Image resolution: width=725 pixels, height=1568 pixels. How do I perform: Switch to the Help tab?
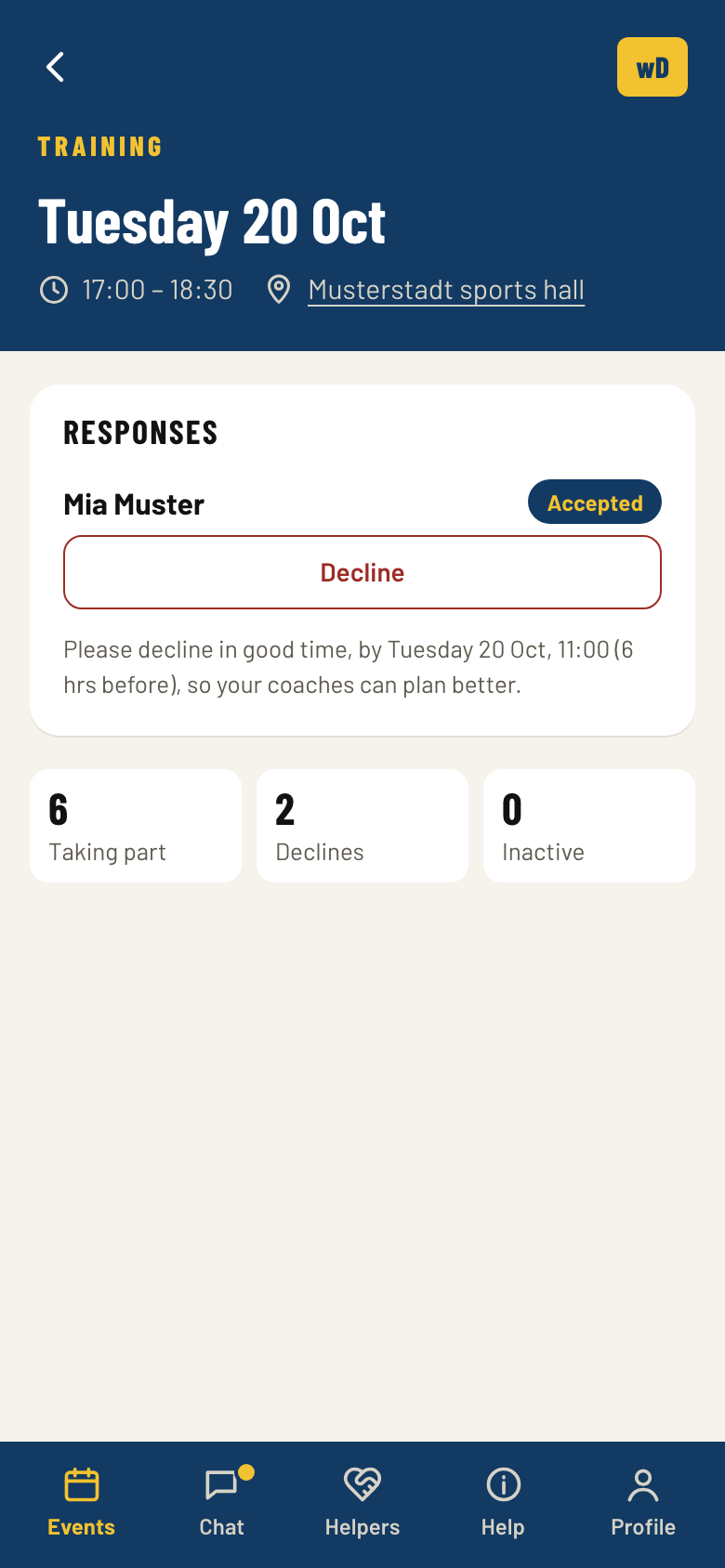click(x=503, y=1503)
